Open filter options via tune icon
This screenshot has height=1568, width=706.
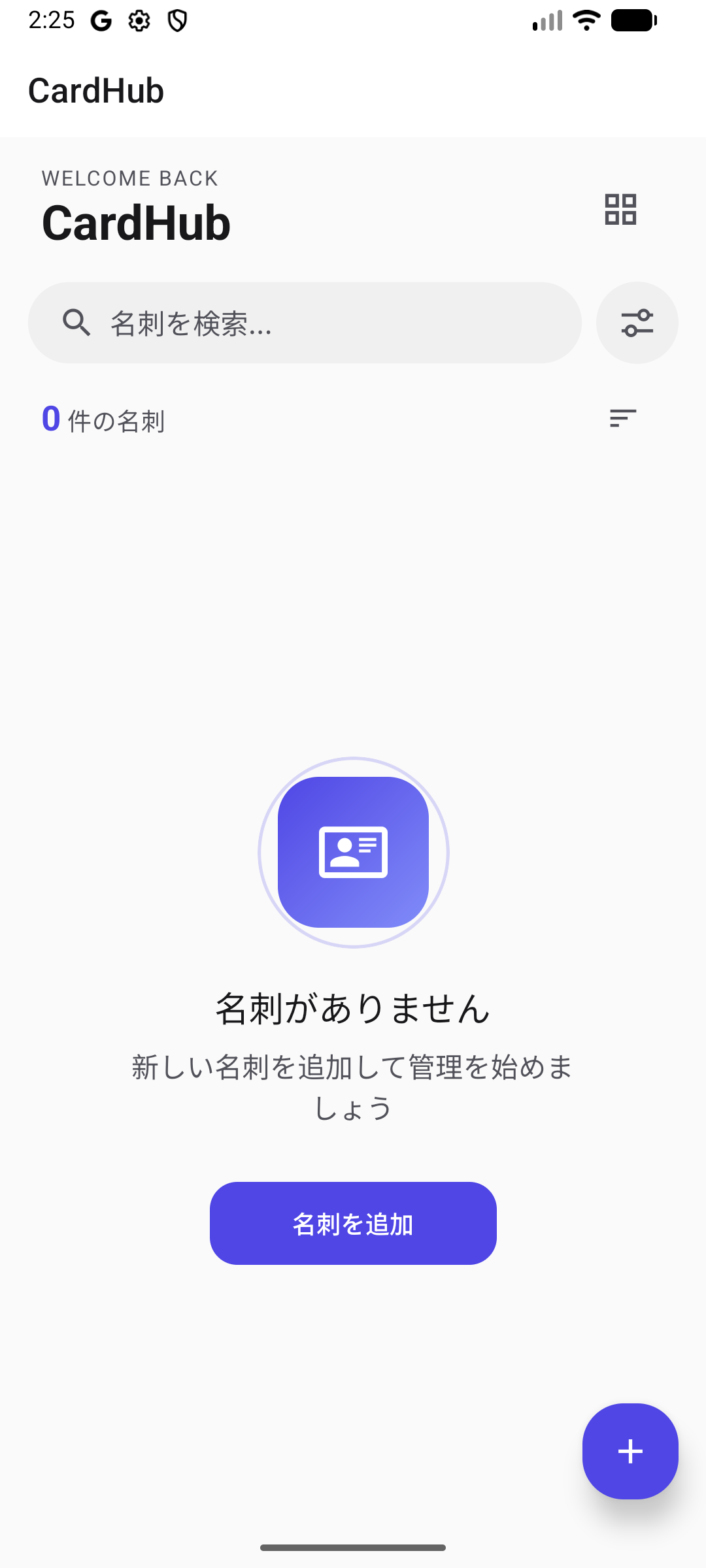coord(637,322)
